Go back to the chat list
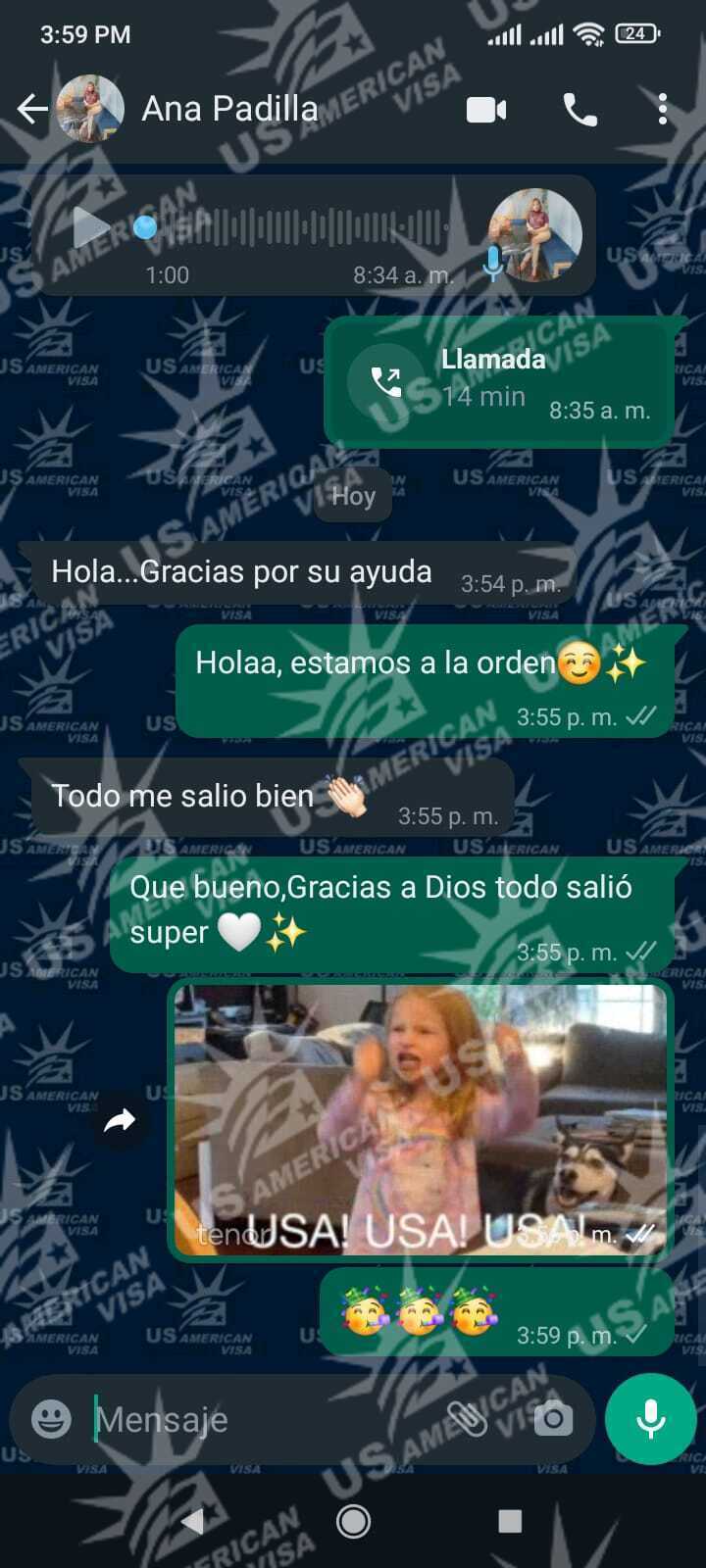Screen dimensions: 706x1568 click(32, 109)
